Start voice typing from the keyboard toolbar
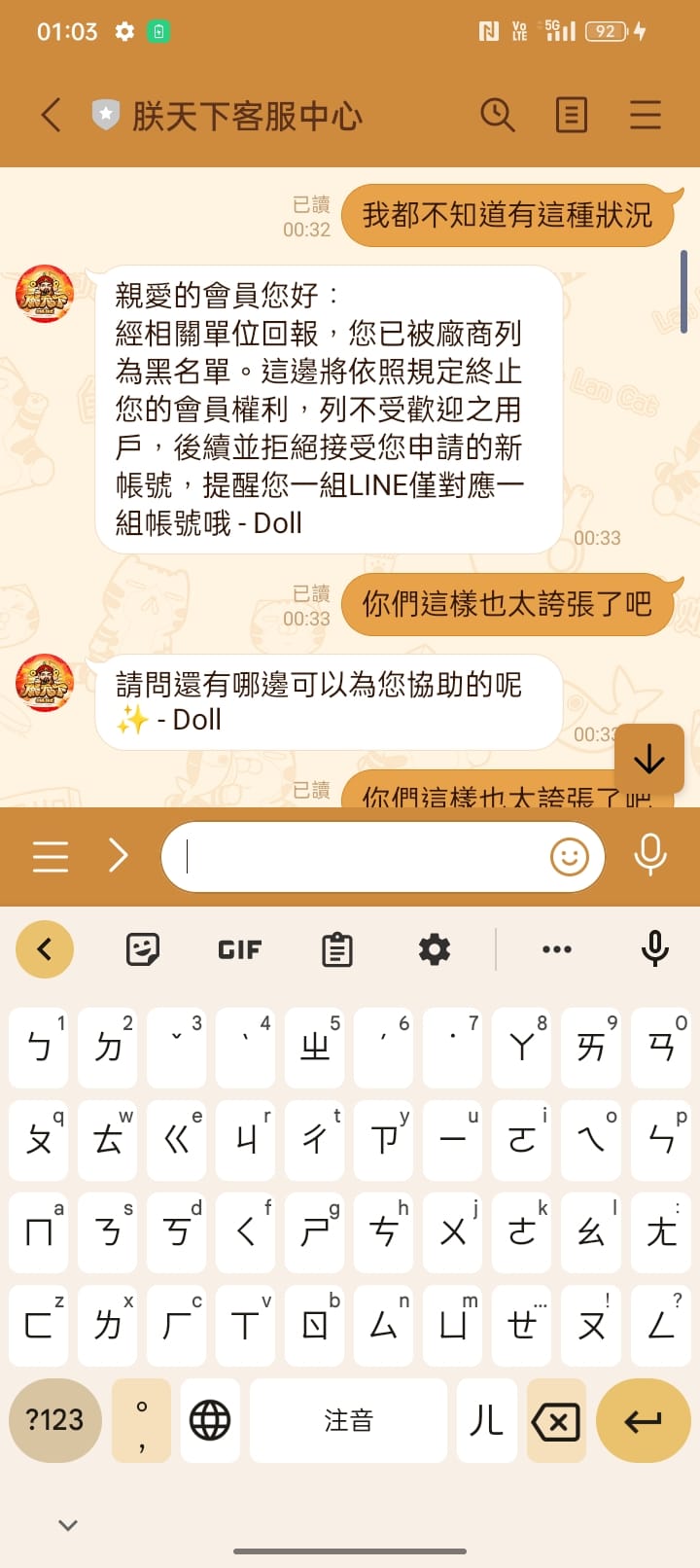 (x=654, y=948)
